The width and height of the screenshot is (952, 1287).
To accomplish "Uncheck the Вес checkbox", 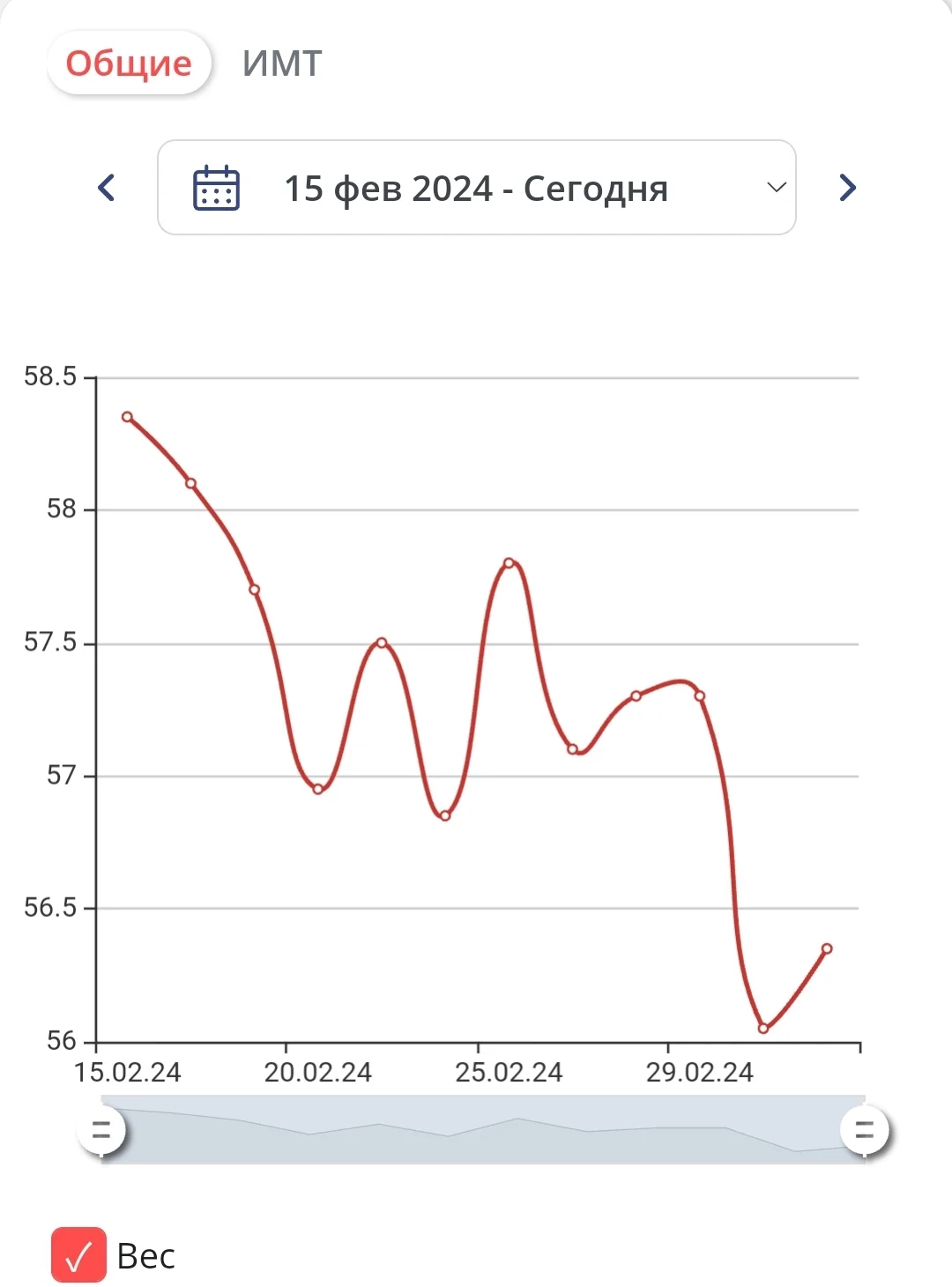I will [x=78, y=1255].
